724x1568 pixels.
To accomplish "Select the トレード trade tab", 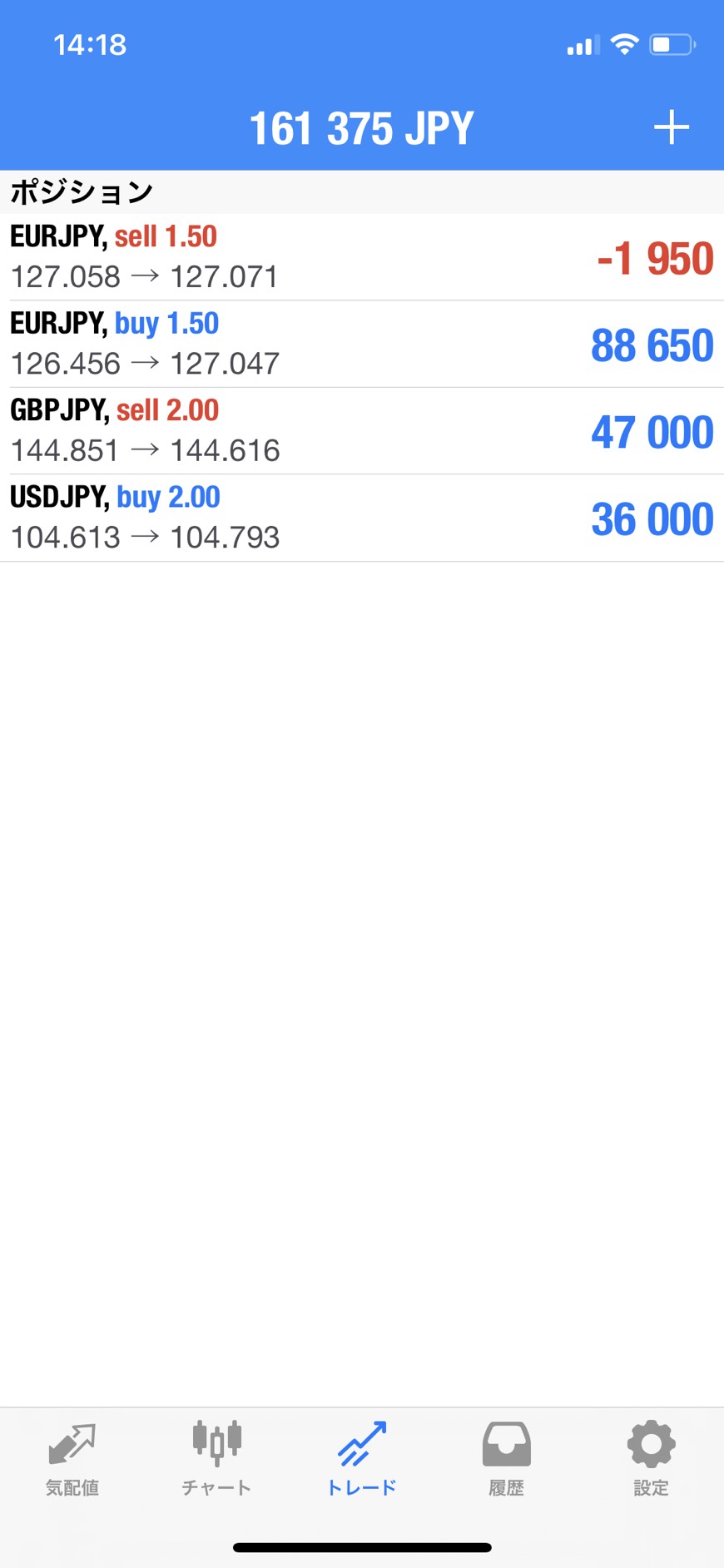I will 361,1458.
